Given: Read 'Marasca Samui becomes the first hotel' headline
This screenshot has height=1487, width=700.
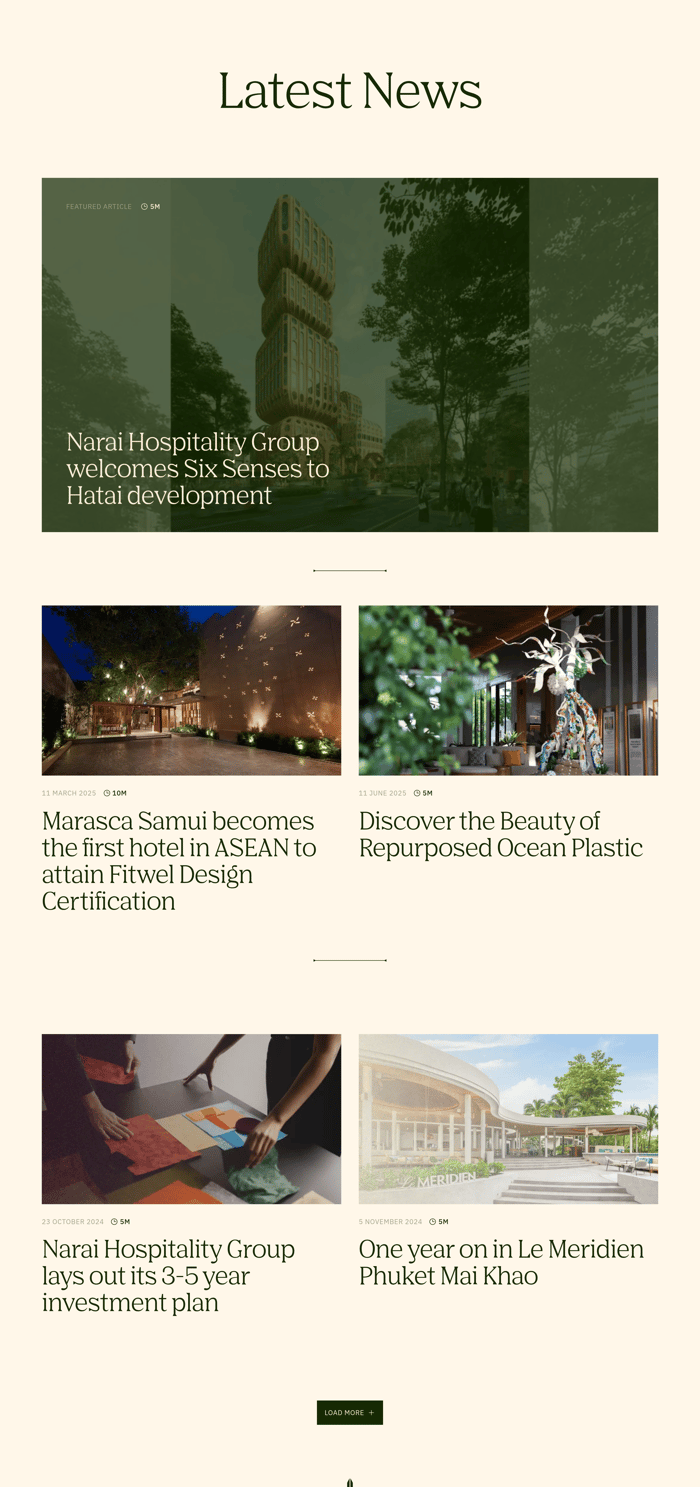Looking at the screenshot, I should tap(179, 860).
